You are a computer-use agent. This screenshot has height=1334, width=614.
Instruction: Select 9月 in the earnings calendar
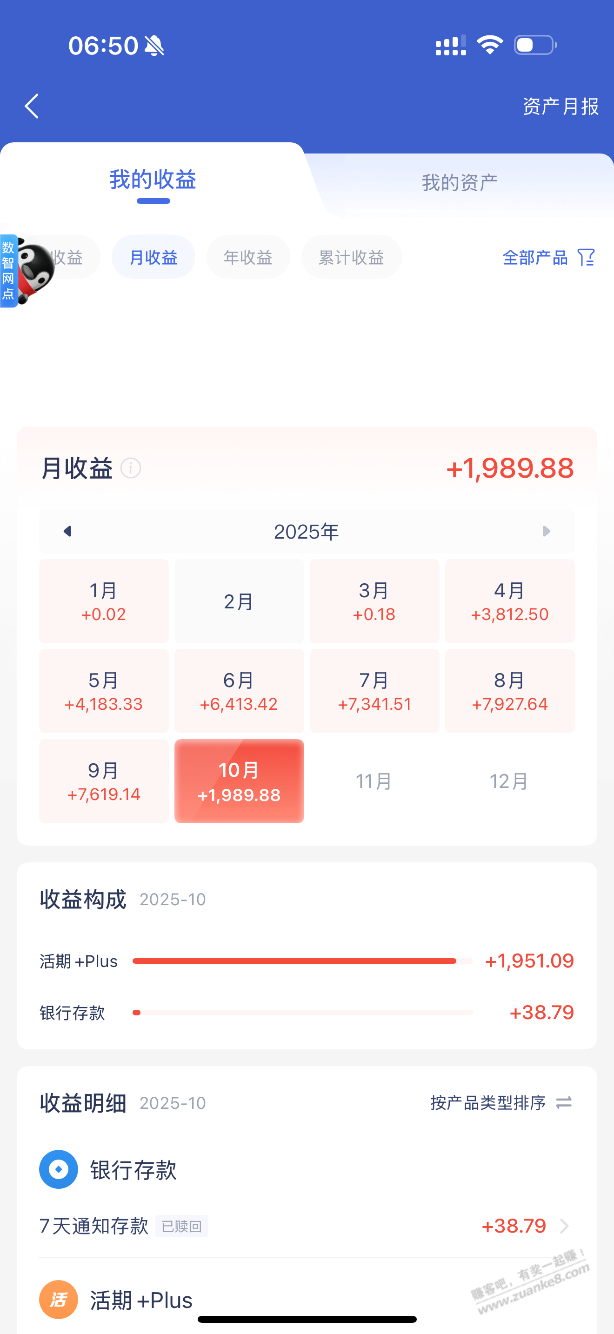[x=104, y=781]
